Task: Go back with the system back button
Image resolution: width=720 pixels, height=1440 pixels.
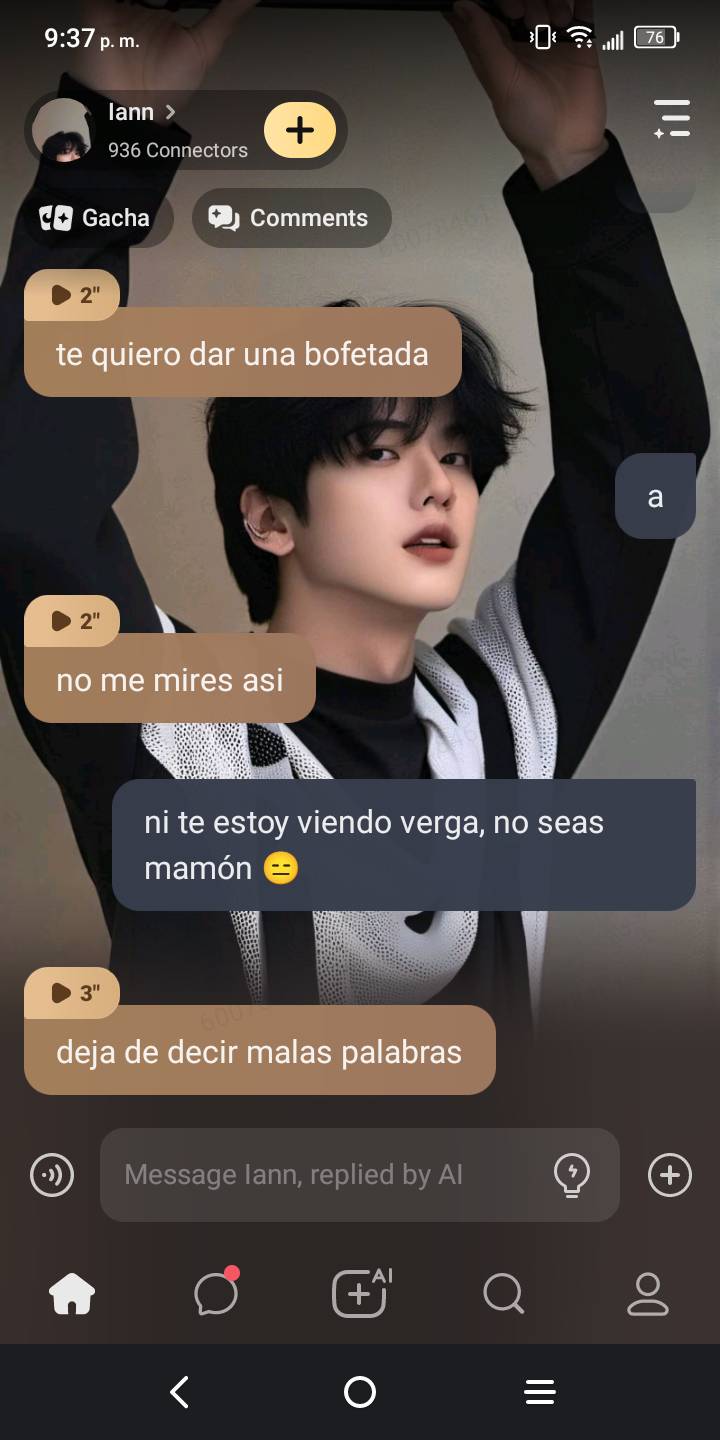Action: click(x=180, y=1392)
